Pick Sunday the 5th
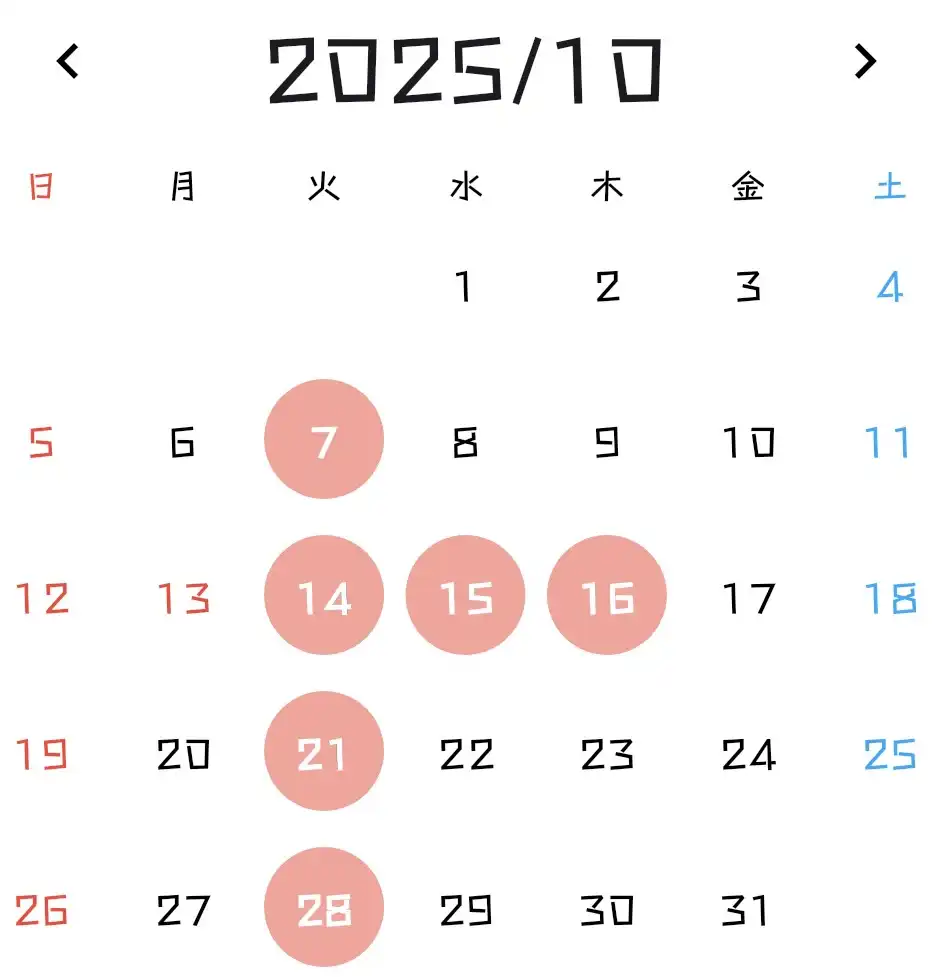 [41, 441]
